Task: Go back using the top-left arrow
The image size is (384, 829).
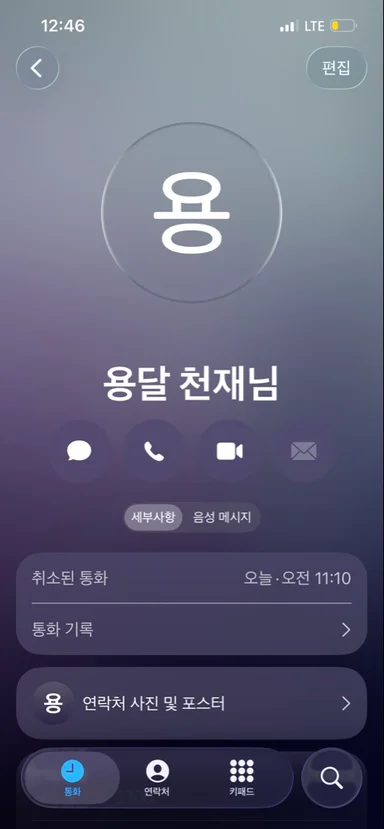Action: (37, 68)
